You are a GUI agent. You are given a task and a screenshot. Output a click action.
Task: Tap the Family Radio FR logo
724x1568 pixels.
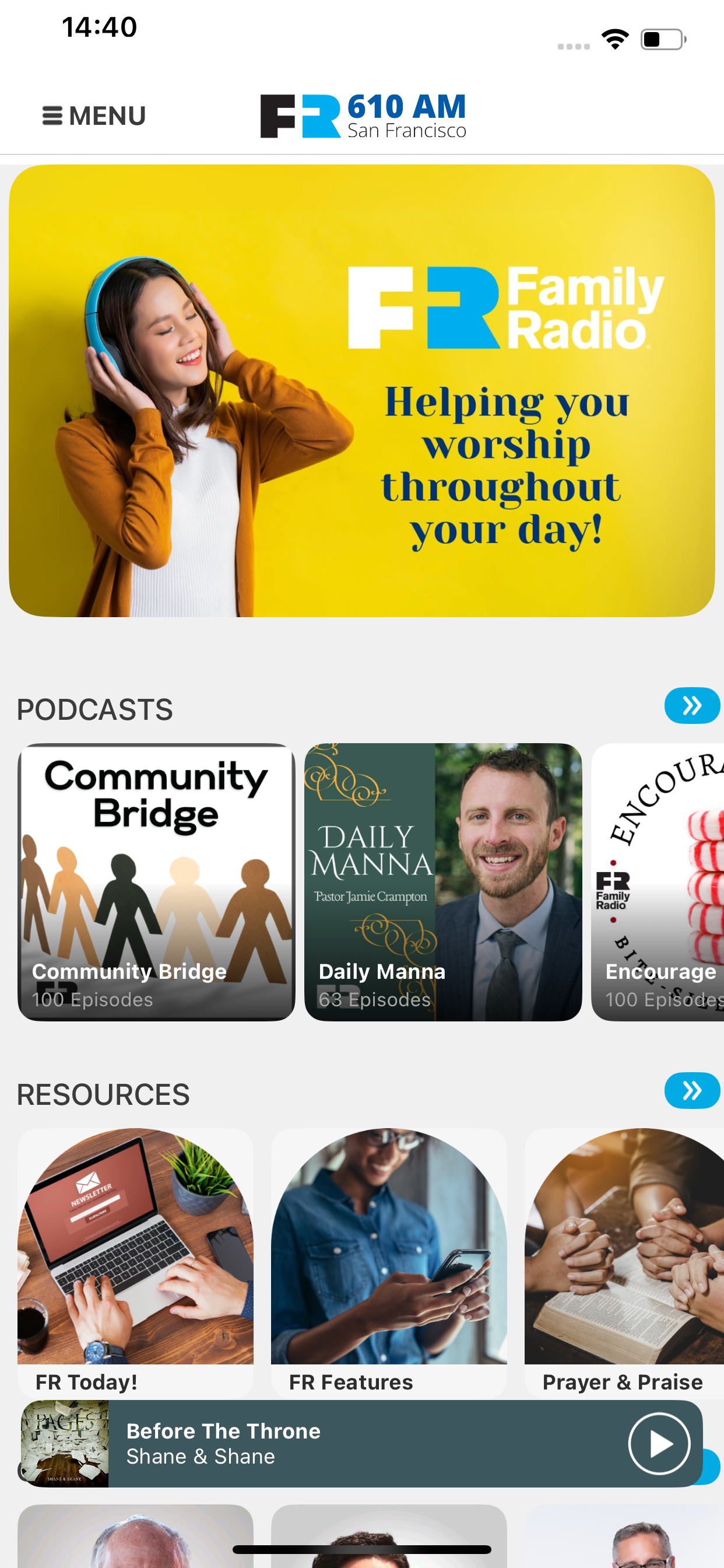[362, 116]
